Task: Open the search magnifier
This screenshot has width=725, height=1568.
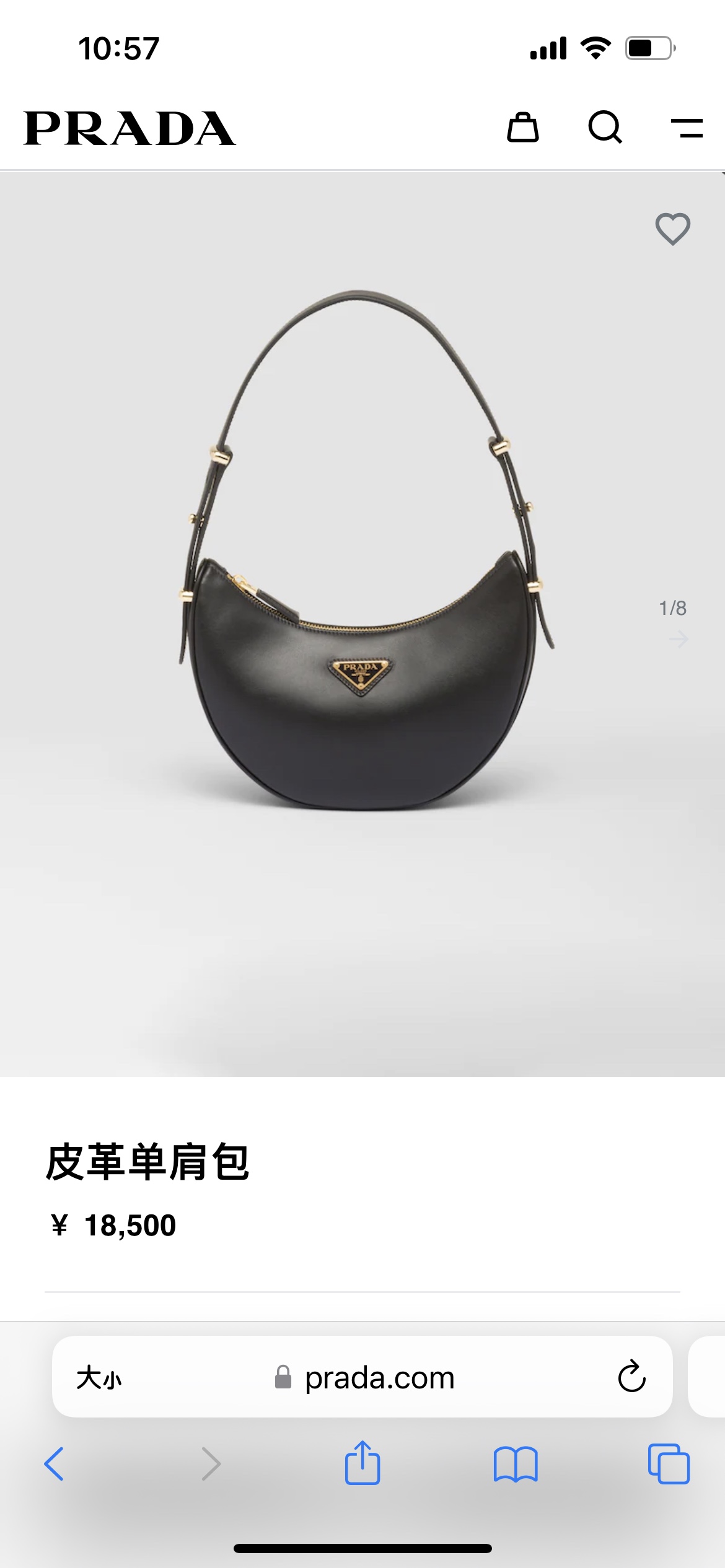Action: coord(605,128)
